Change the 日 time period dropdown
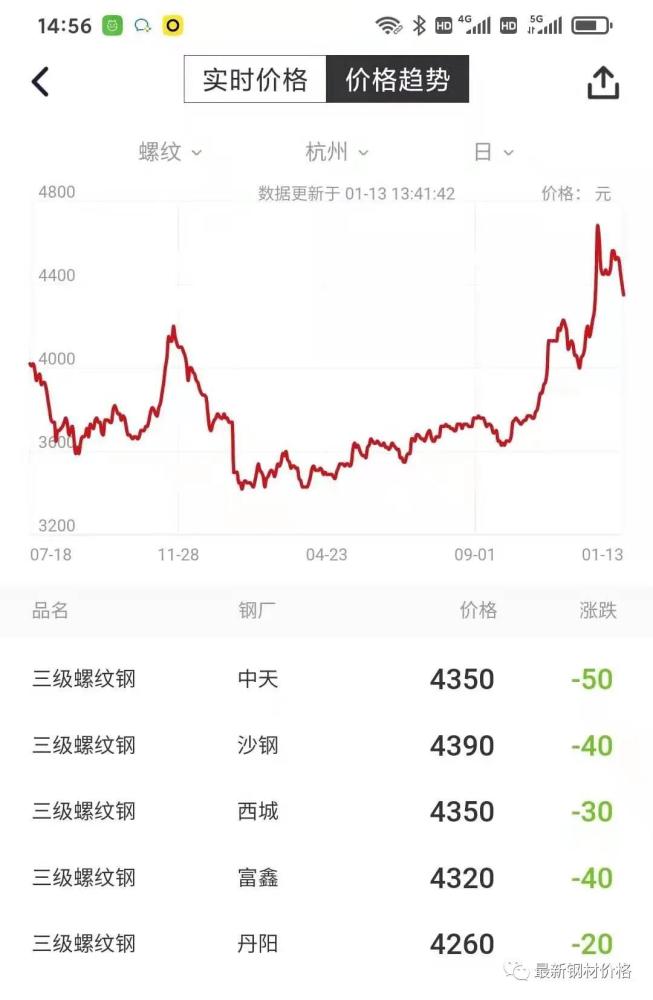653x1000 pixels. click(493, 152)
